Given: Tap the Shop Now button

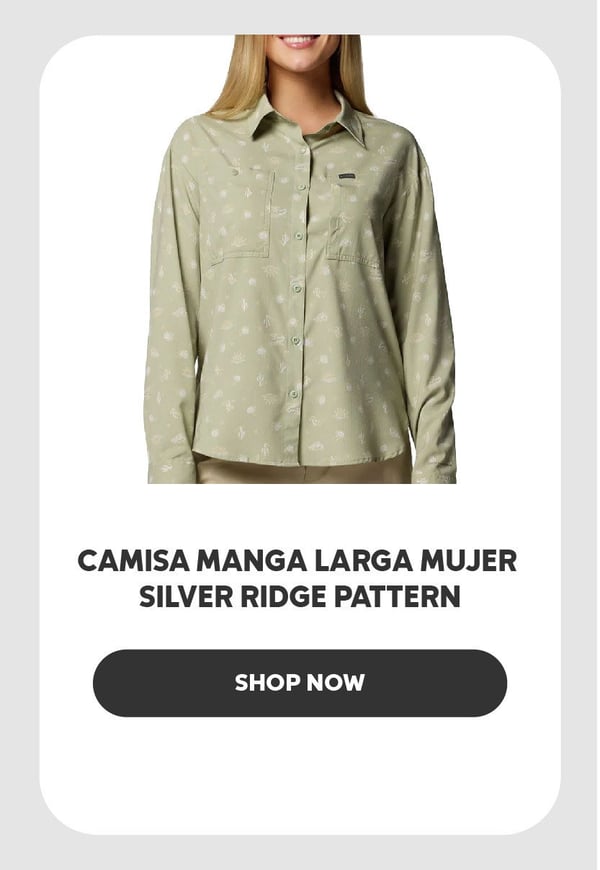Looking at the screenshot, I should tap(300, 683).
